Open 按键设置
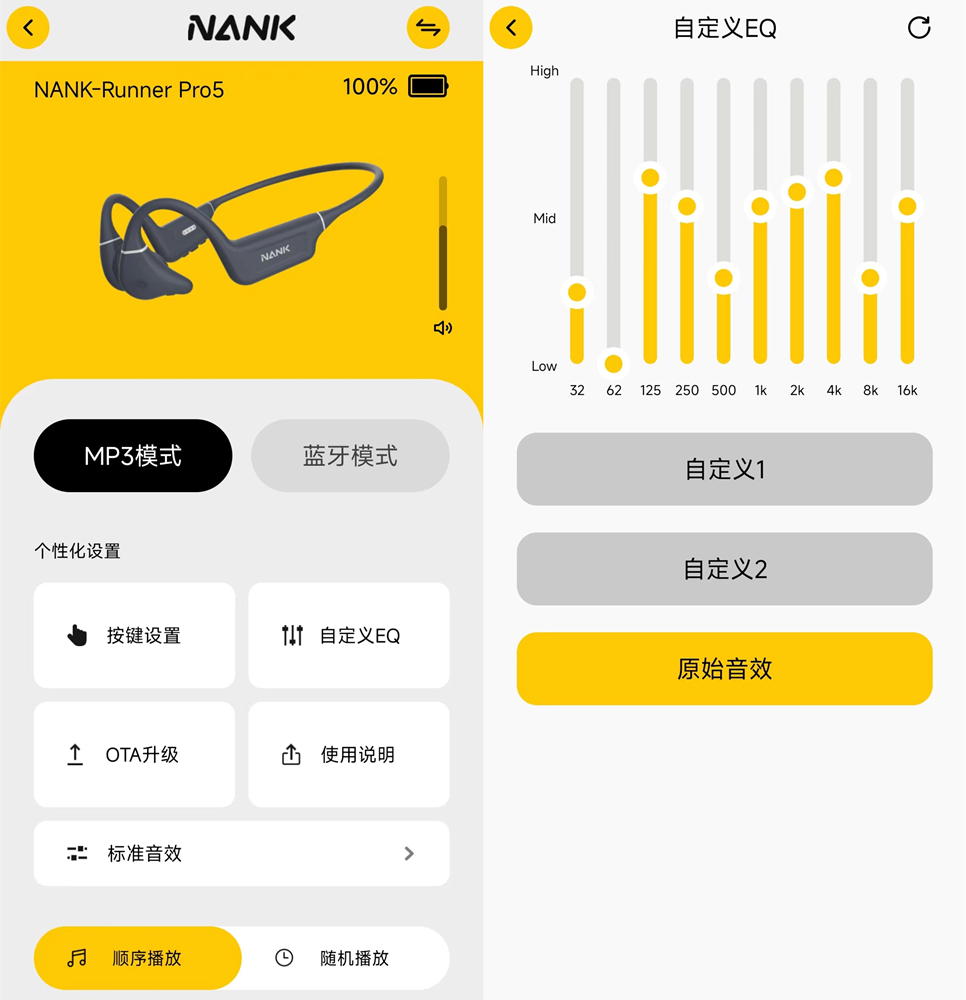 point(134,636)
